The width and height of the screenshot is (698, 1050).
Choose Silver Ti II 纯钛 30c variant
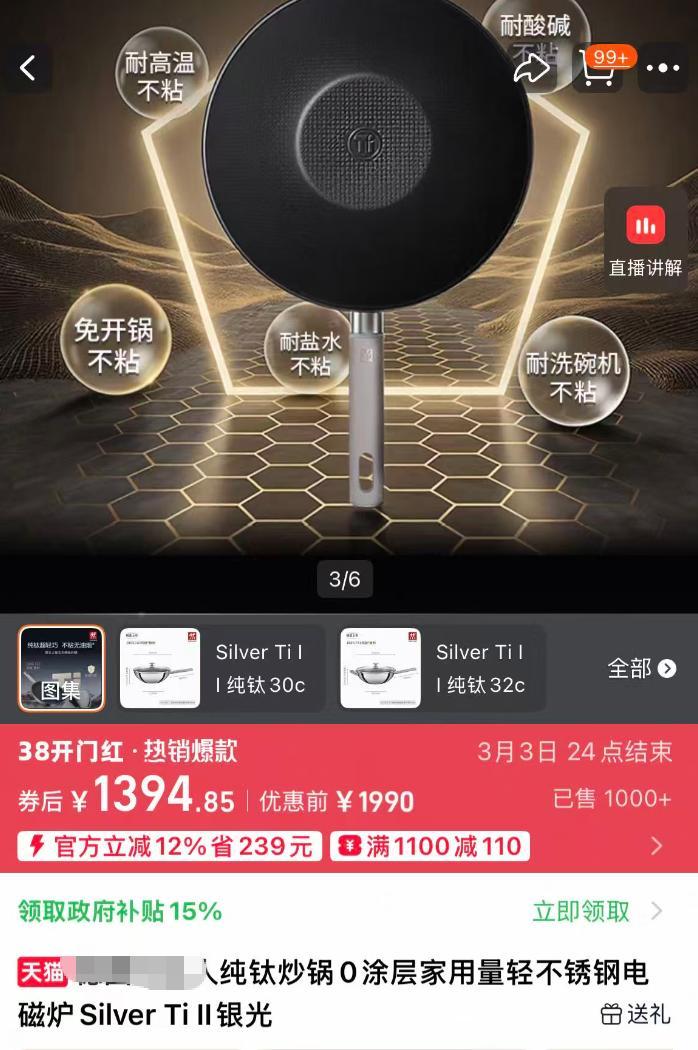tap(222, 668)
